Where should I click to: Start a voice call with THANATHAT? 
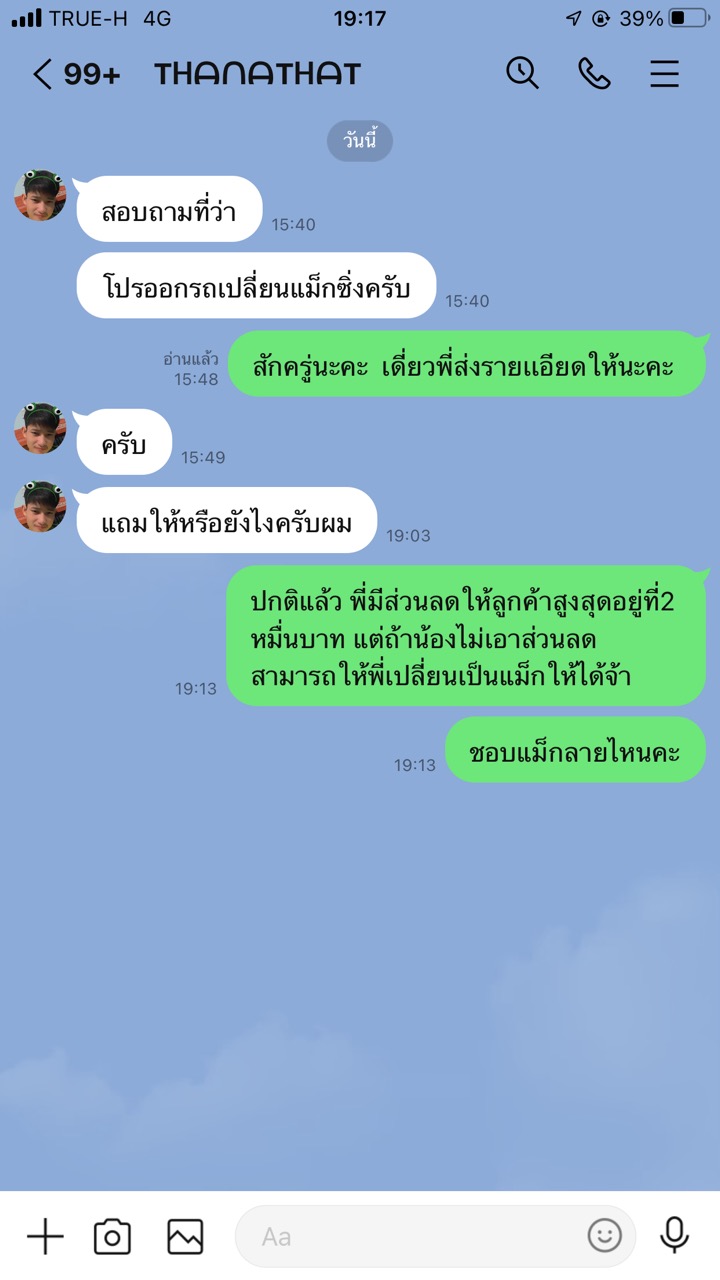point(594,73)
